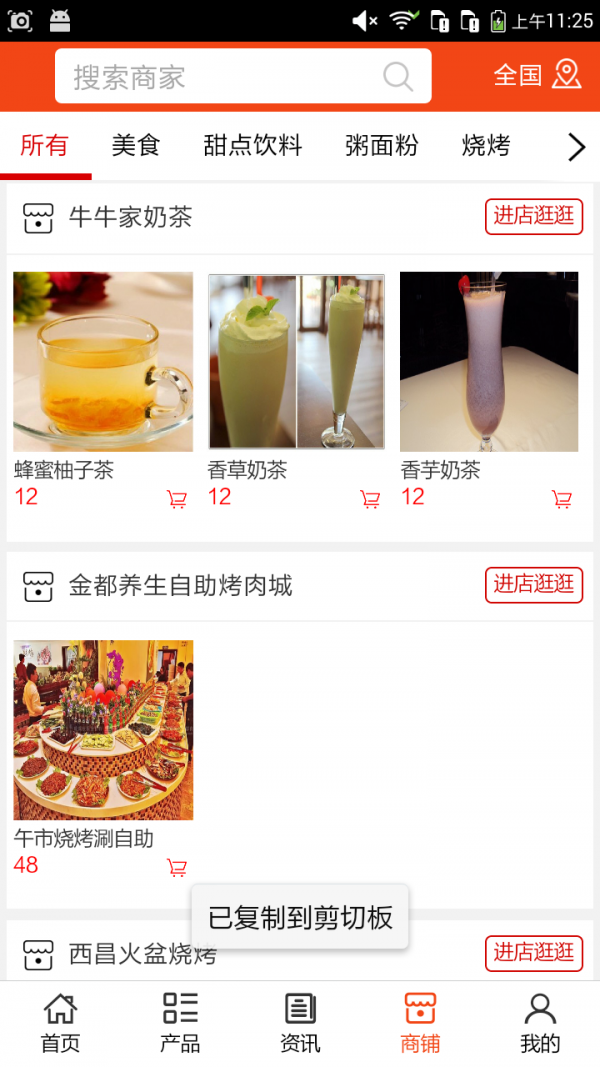Screen dimensions: 600x1067
Task: Open the 午市烧烤涮自助 item
Action: [103, 730]
